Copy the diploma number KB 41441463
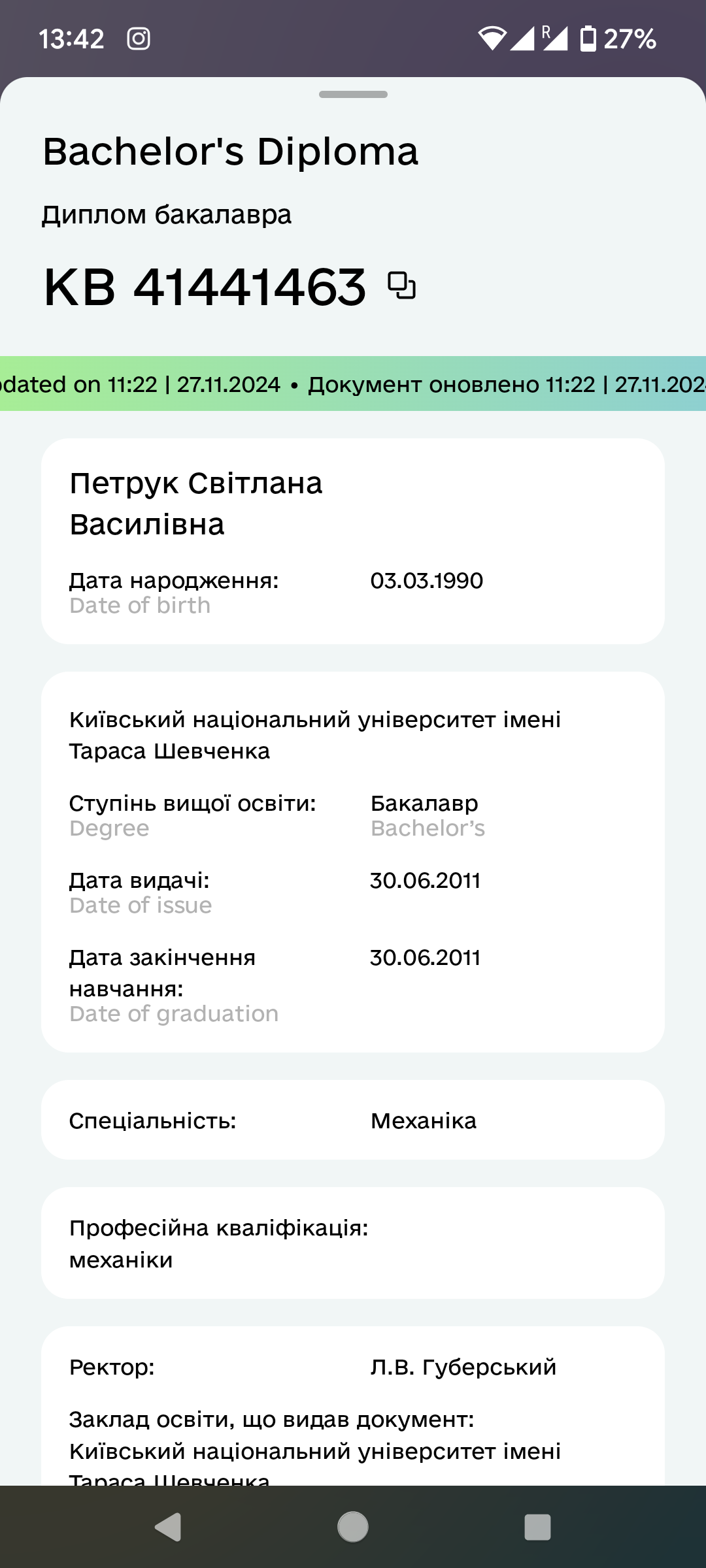Screen dimensions: 706x1568 point(402,286)
